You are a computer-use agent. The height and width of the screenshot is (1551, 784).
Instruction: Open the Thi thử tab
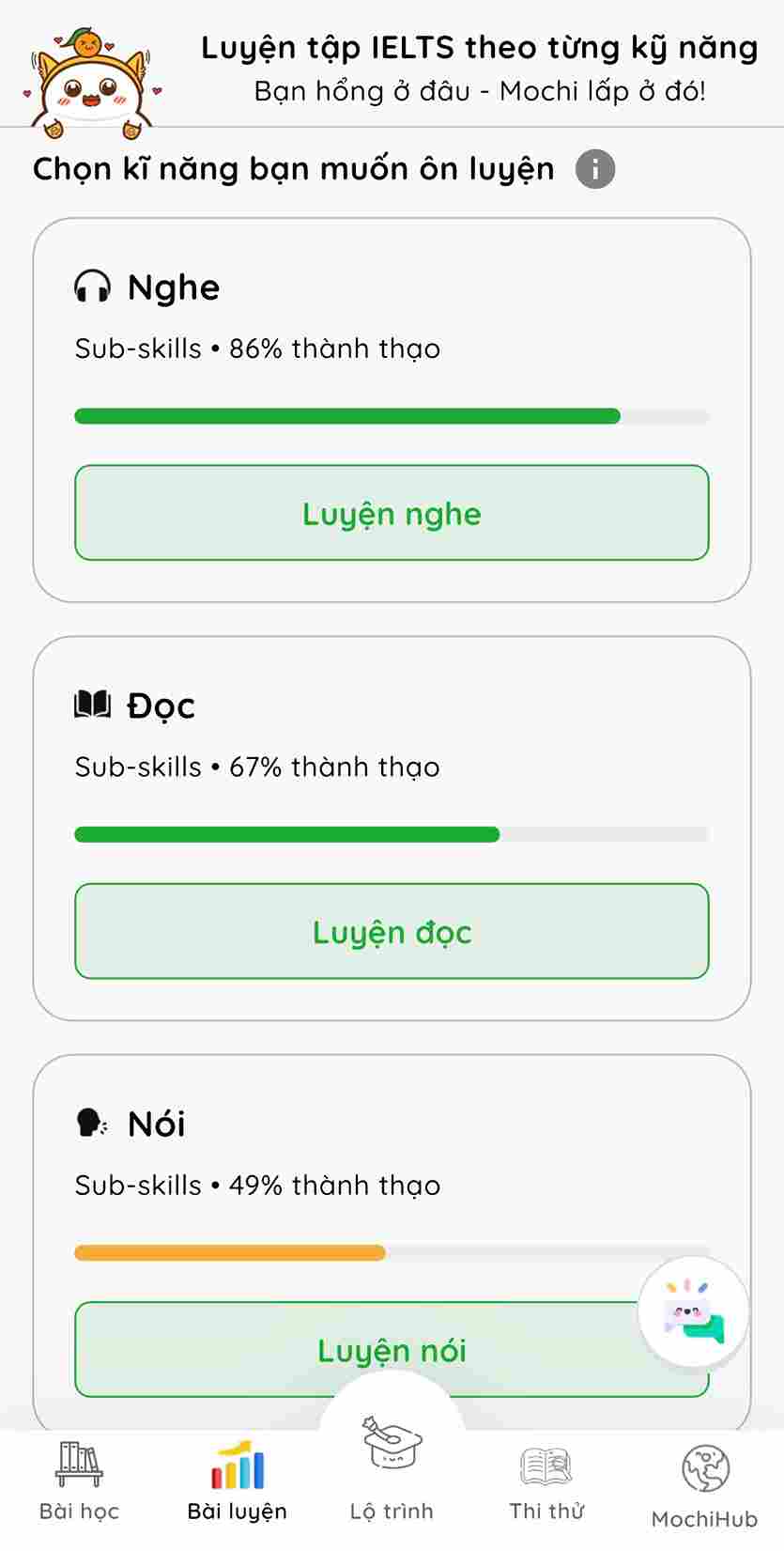(x=546, y=1481)
